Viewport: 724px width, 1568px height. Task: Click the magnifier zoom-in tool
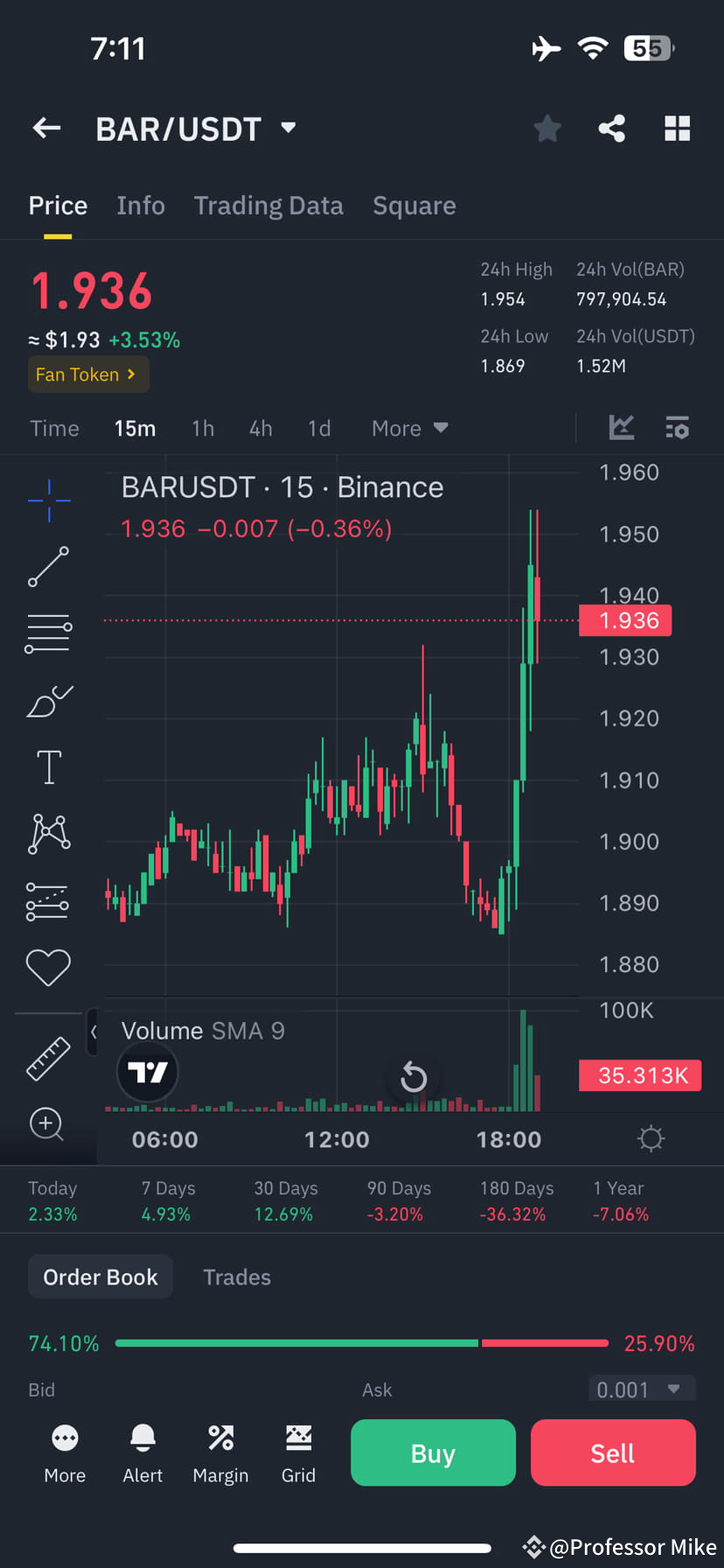point(48,1125)
